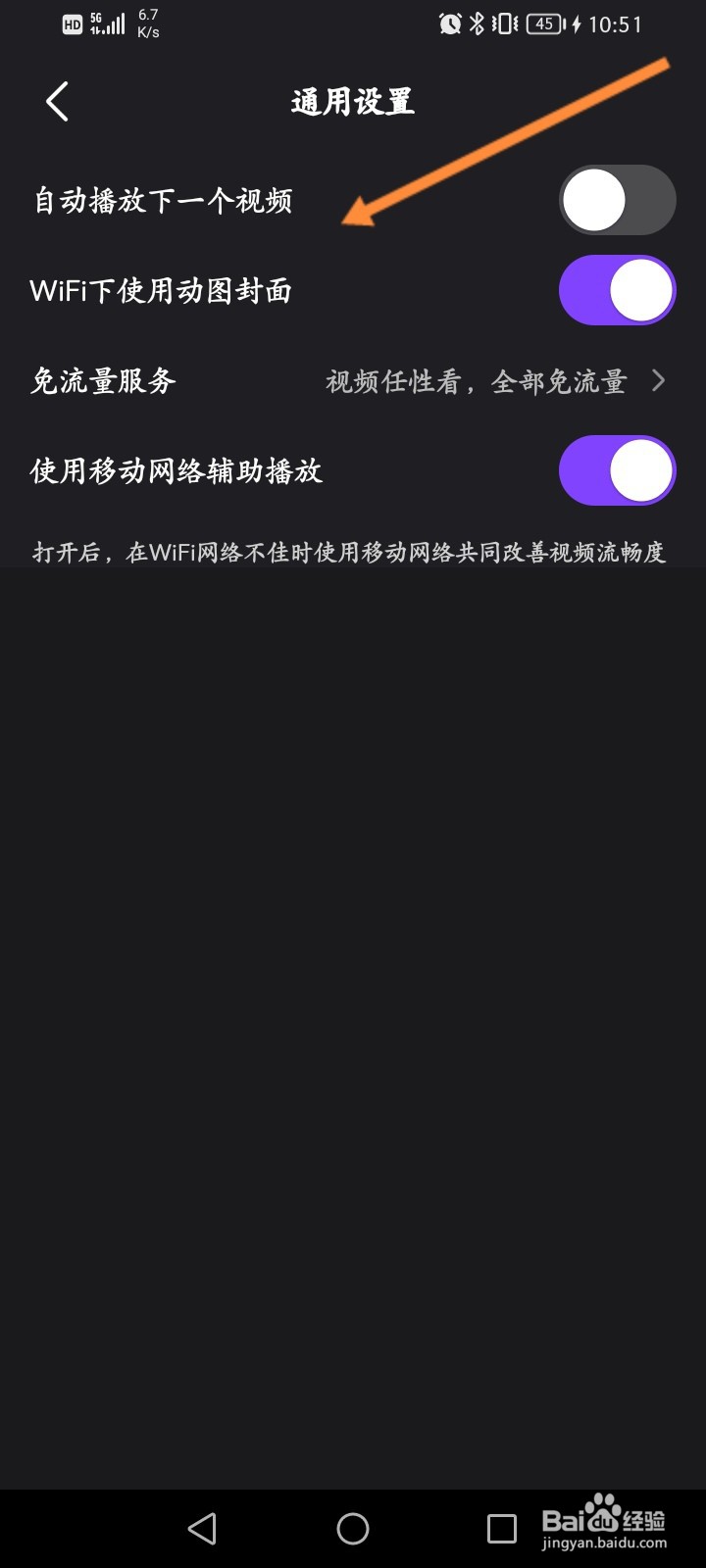Expand 免流量服务 via right chevron
Screen dimensions: 706x1568
[x=660, y=381]
